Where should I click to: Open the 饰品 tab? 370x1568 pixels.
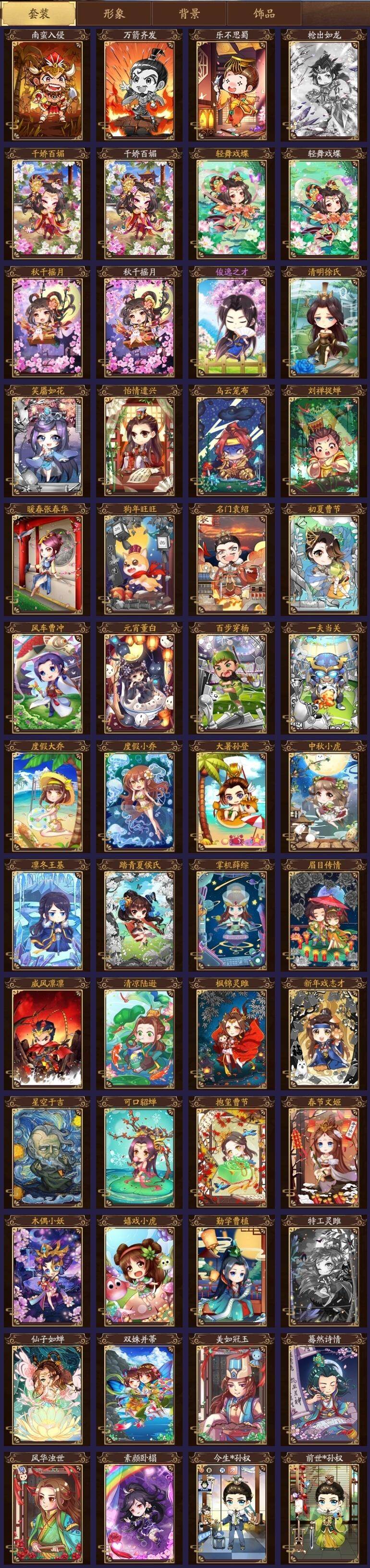click(x=264, y=13)
